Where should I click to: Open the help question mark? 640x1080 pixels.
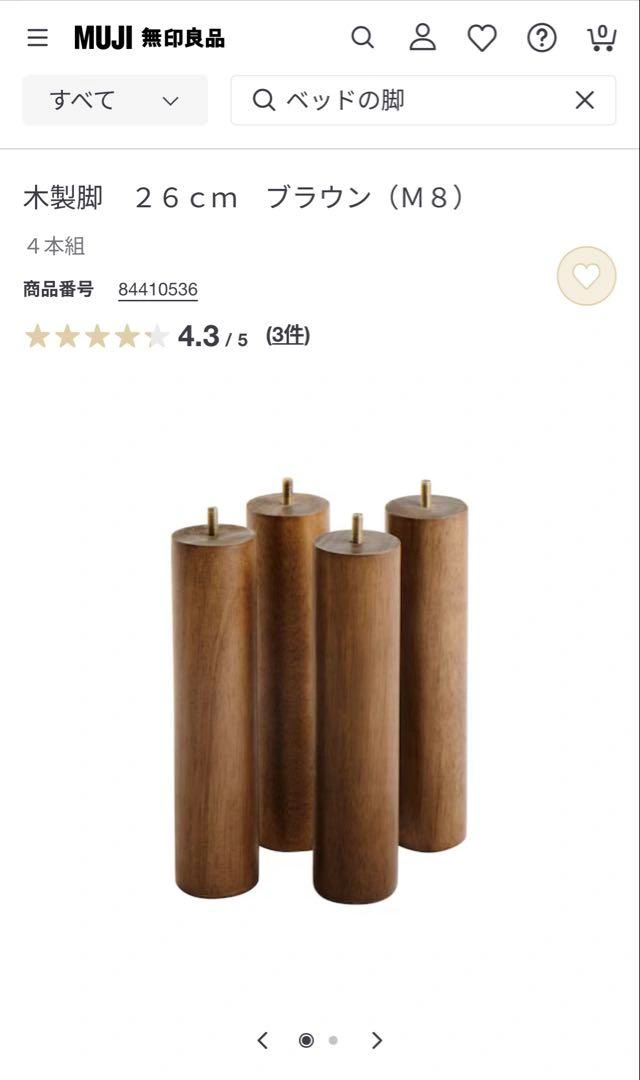[542, 38]
